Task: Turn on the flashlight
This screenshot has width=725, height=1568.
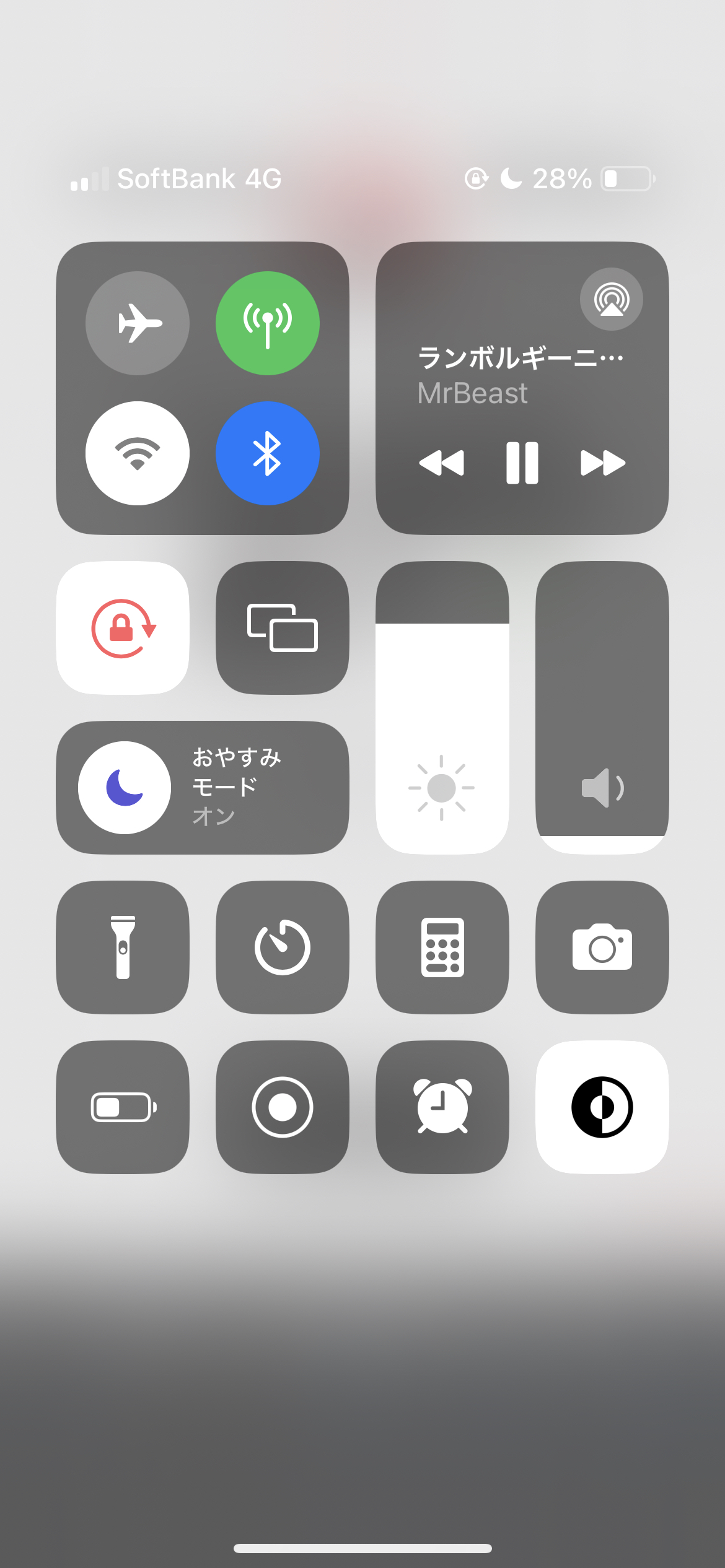Action: pyautogui.click(x=123, y=947)
